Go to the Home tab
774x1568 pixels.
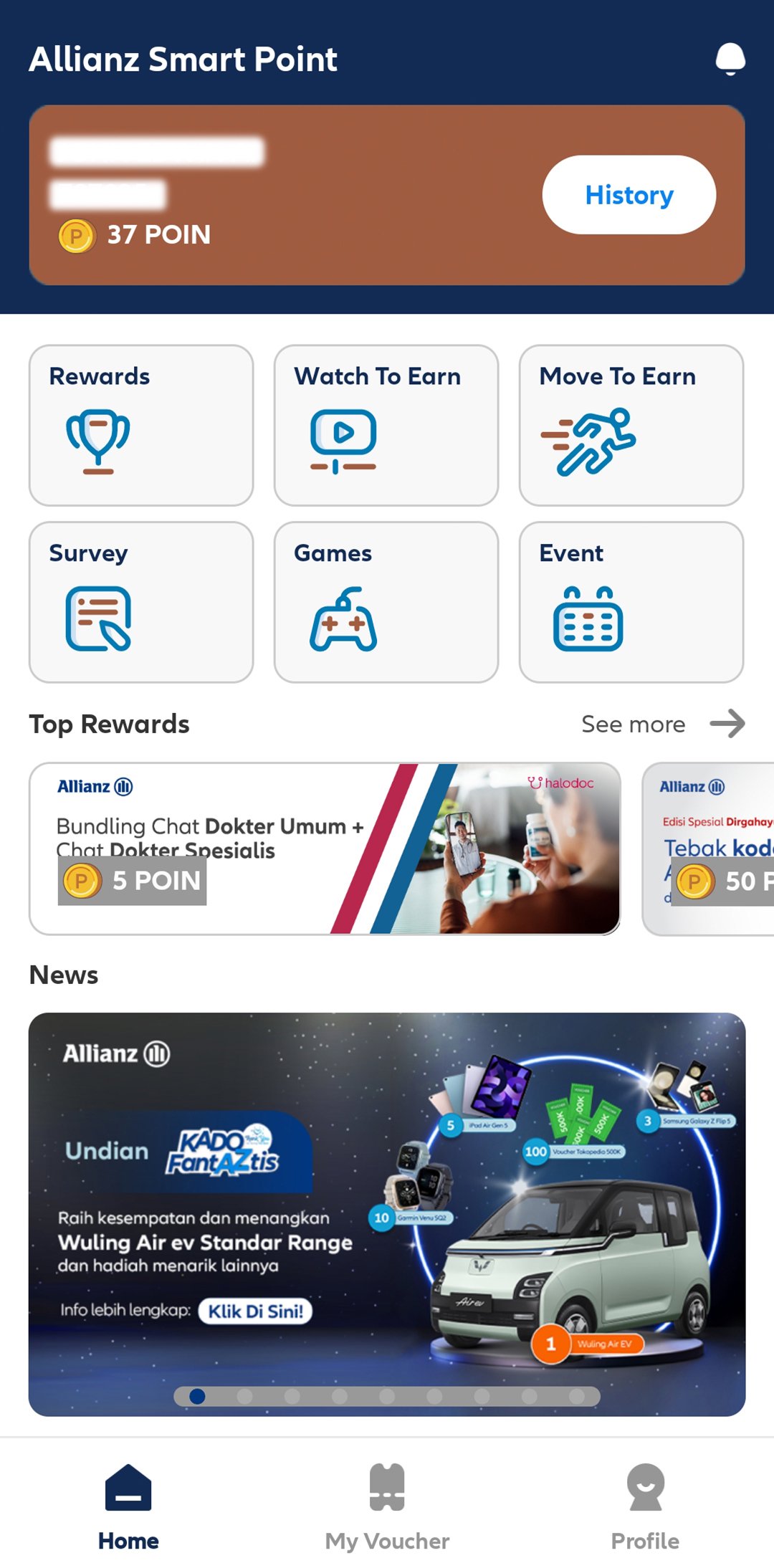tap(128, 1506)
